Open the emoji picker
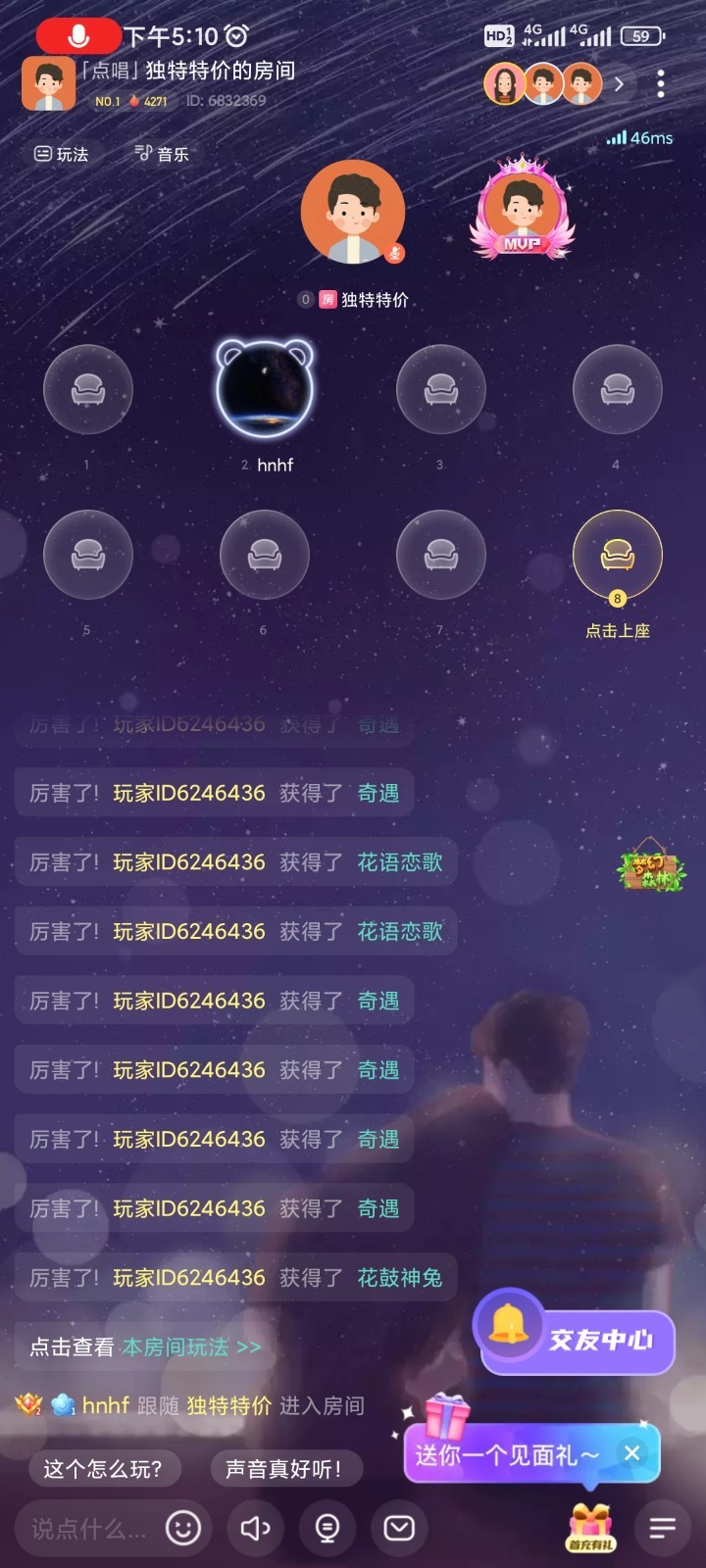Image resolution: width=706 pixels, height=1568 pixels. pos(183,1528)
